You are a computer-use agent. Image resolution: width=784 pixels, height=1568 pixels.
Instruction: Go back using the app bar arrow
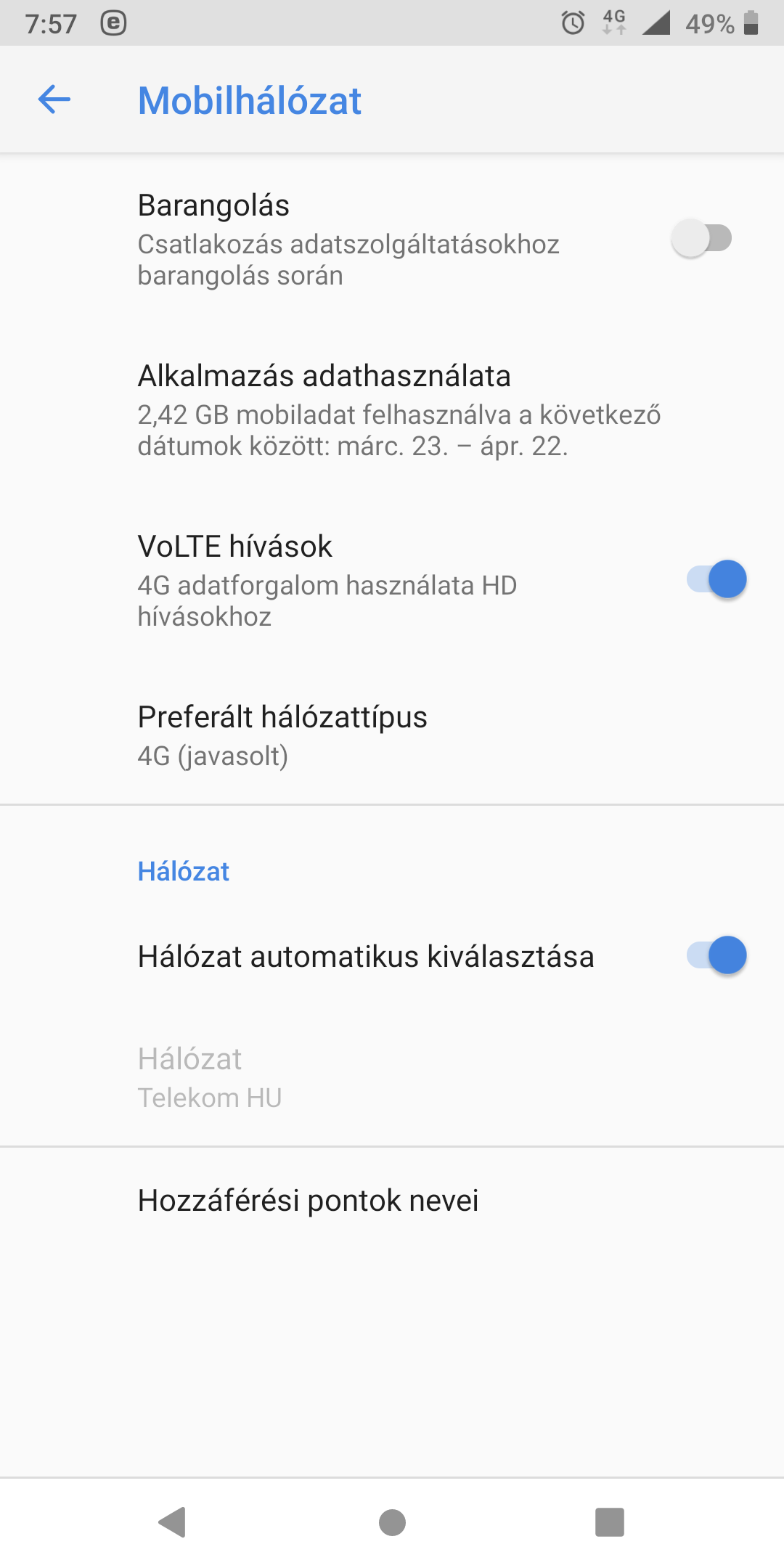pos(54,99)
